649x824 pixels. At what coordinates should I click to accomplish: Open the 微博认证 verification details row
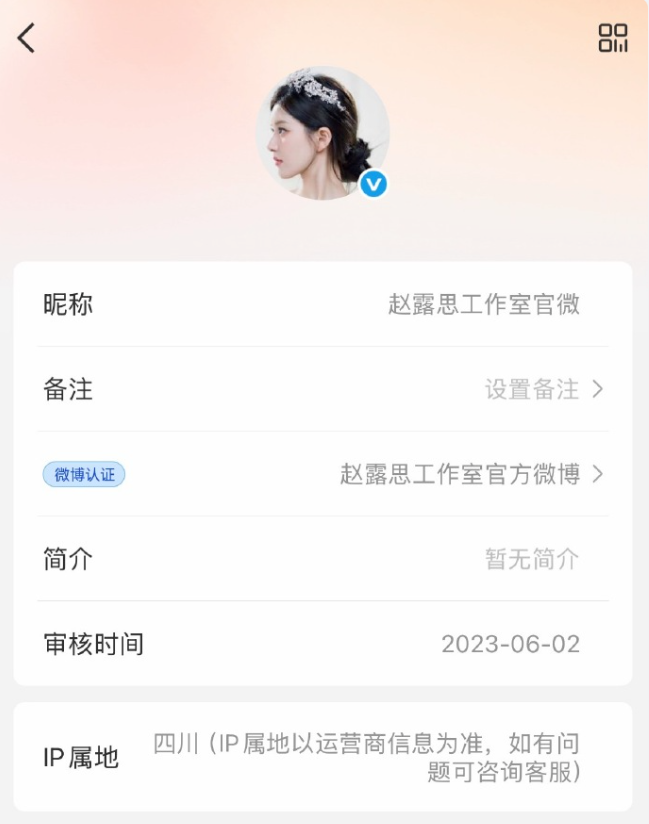[x=322, y=474]
